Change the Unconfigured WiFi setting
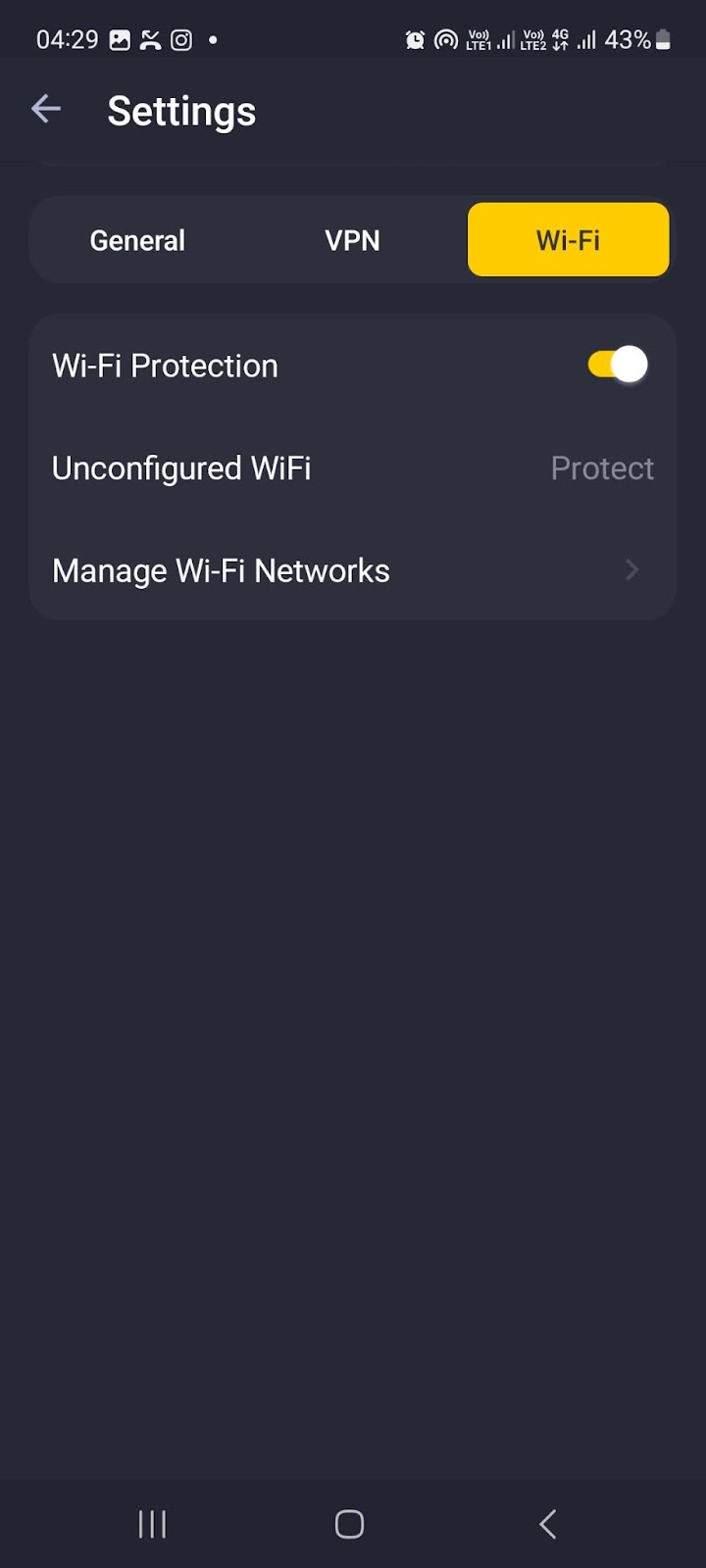This screenshot has width=706, height=1568. tap(601, 468)
